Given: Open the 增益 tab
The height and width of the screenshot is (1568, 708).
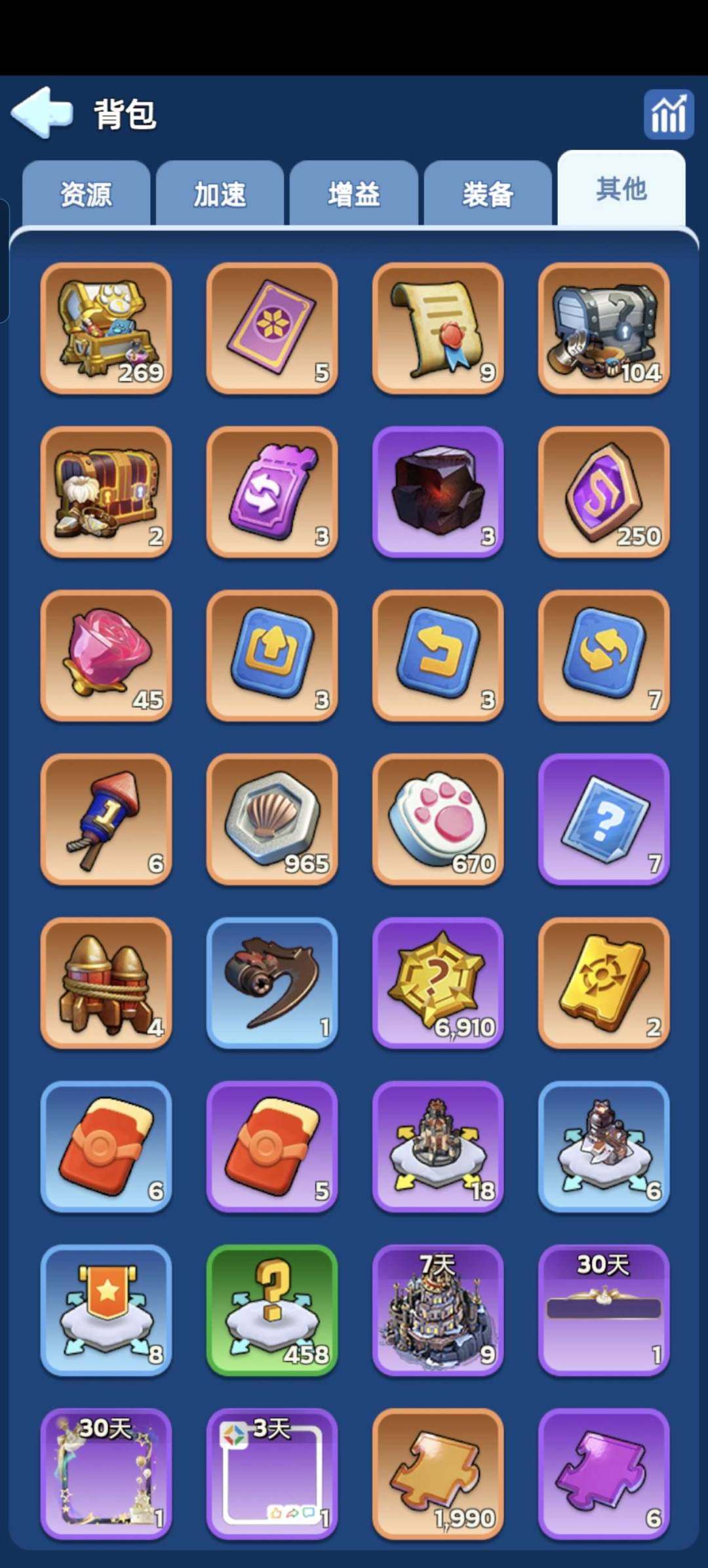Looking at the screenshot, I should click(x=354, y=195).
